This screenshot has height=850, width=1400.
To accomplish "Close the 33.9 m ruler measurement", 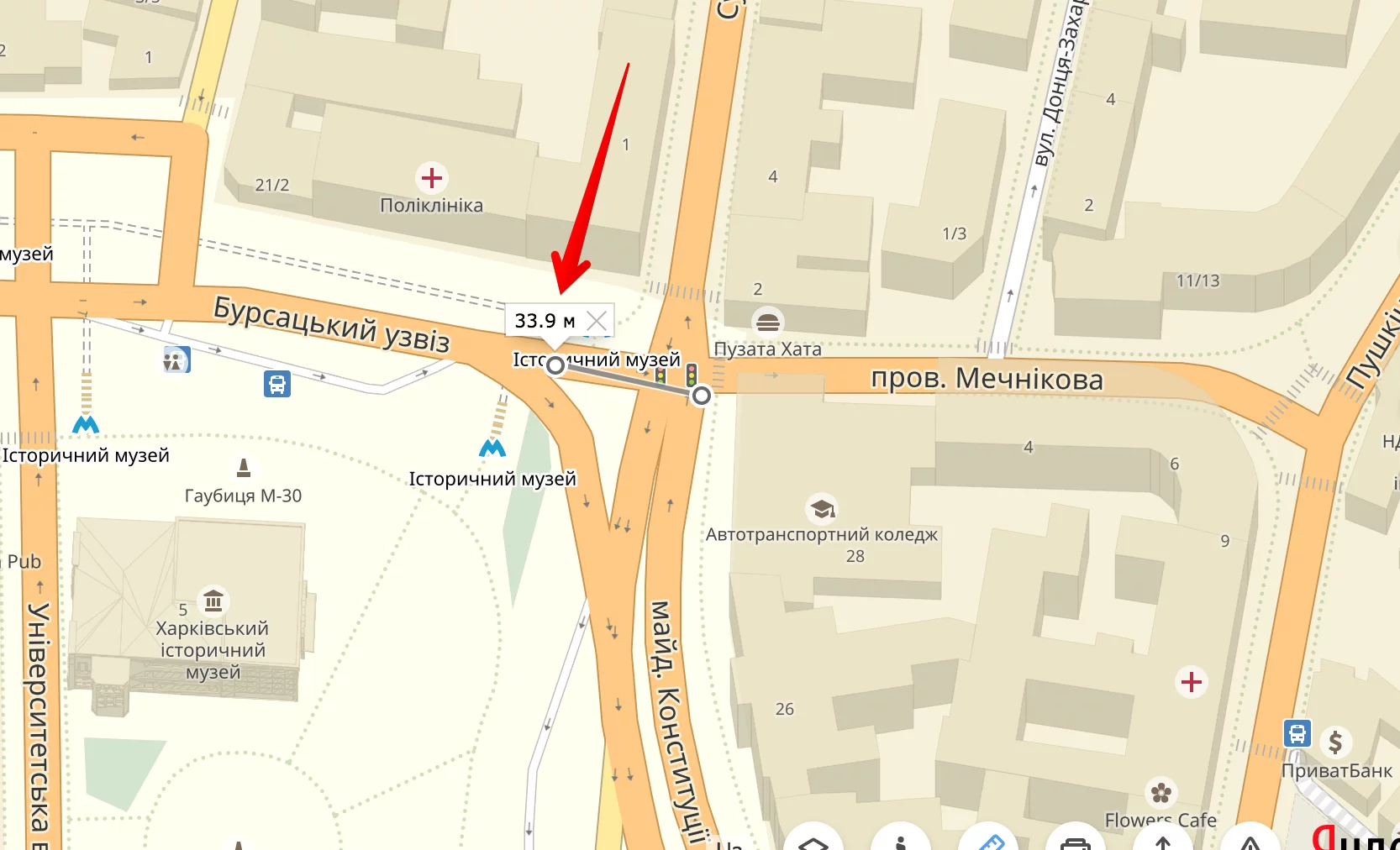I will 597,321.
